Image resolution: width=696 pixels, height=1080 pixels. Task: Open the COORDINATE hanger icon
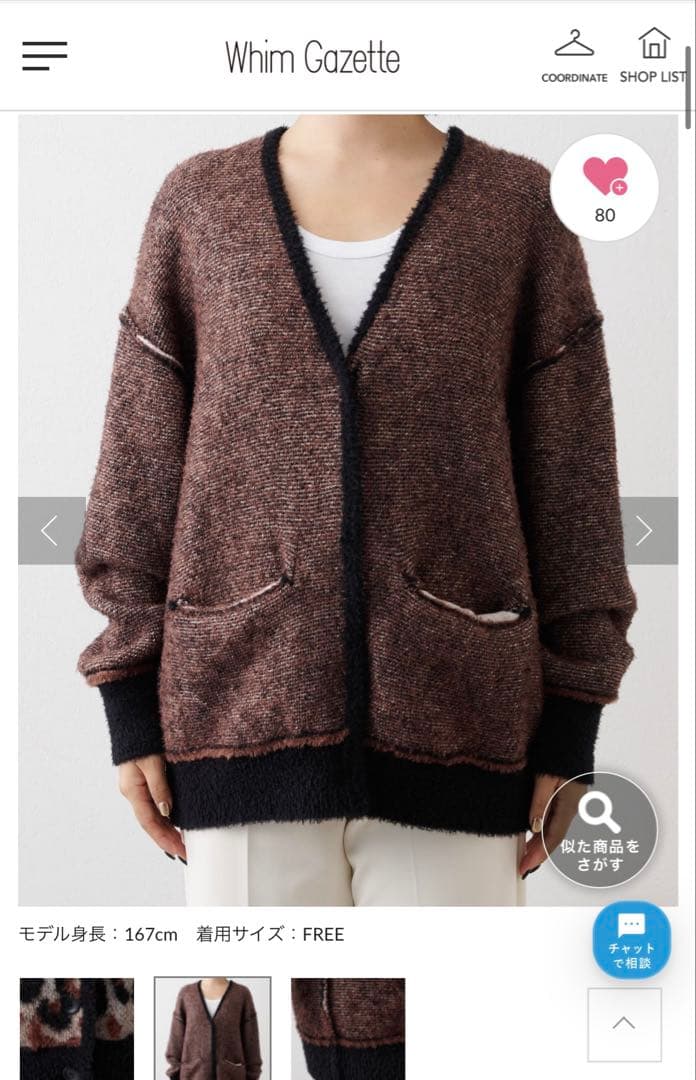pyautogui.click(x=574, y=55)
